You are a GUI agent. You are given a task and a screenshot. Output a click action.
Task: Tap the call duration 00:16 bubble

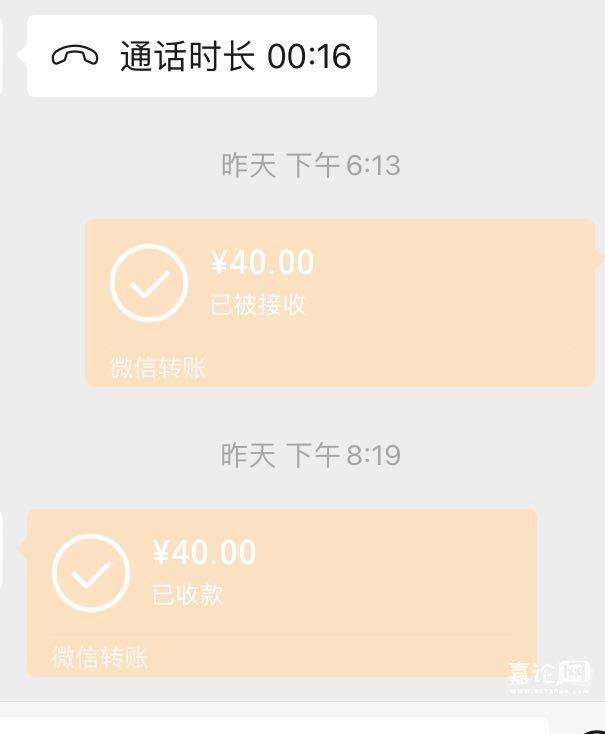click(x=202, y=56)
